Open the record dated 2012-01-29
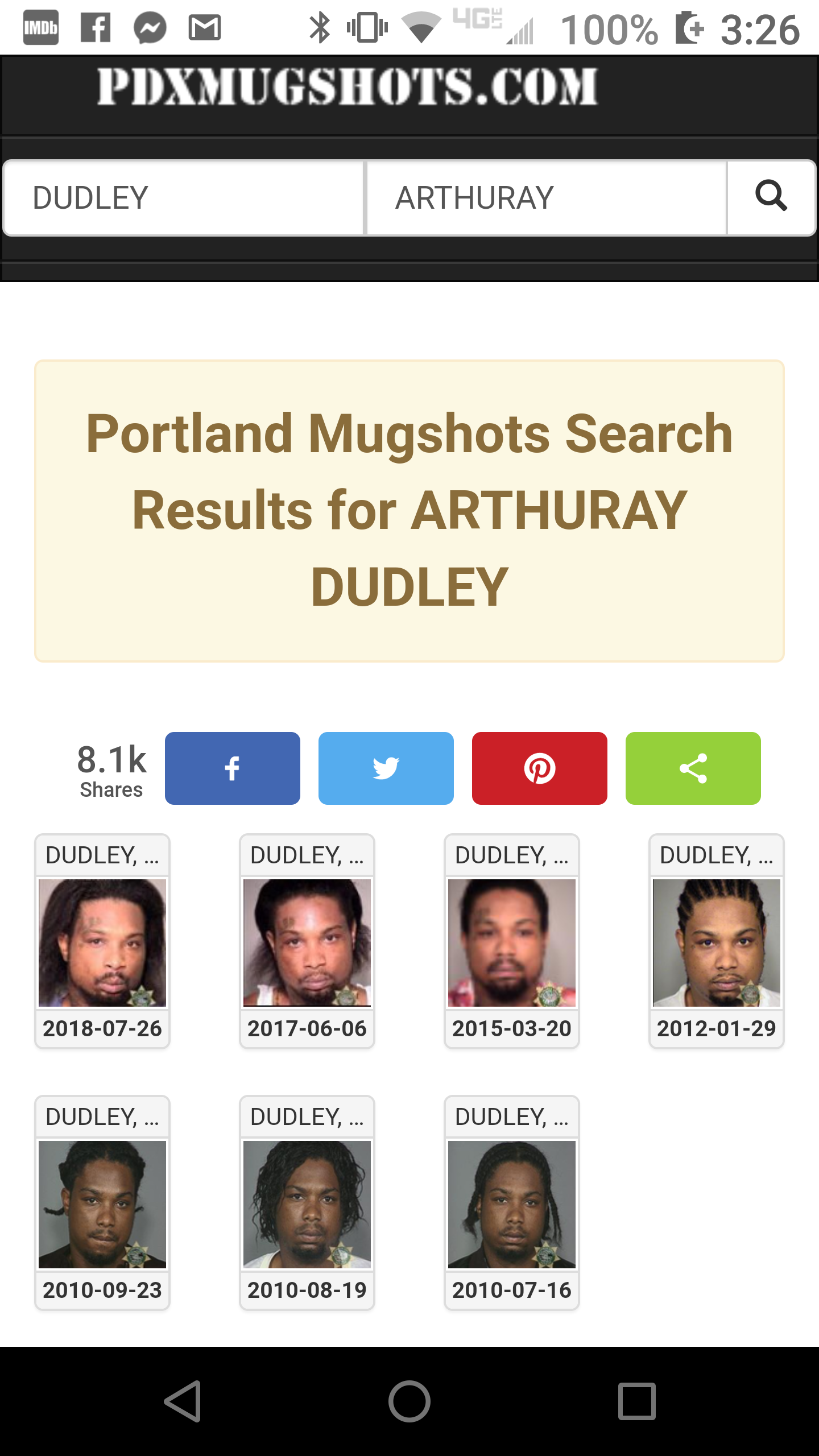Viewport: 819px width, 1456px height. [717, 941]
